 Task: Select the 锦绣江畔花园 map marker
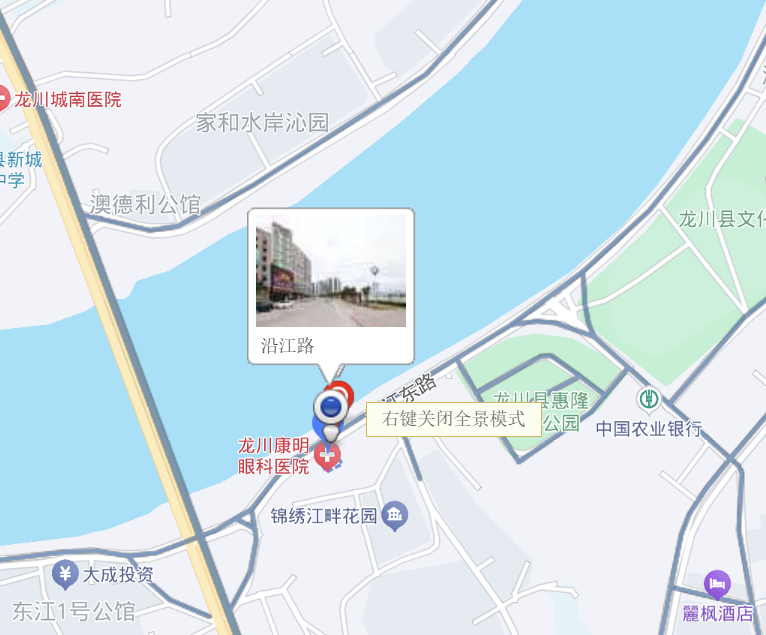pos(395,516)
